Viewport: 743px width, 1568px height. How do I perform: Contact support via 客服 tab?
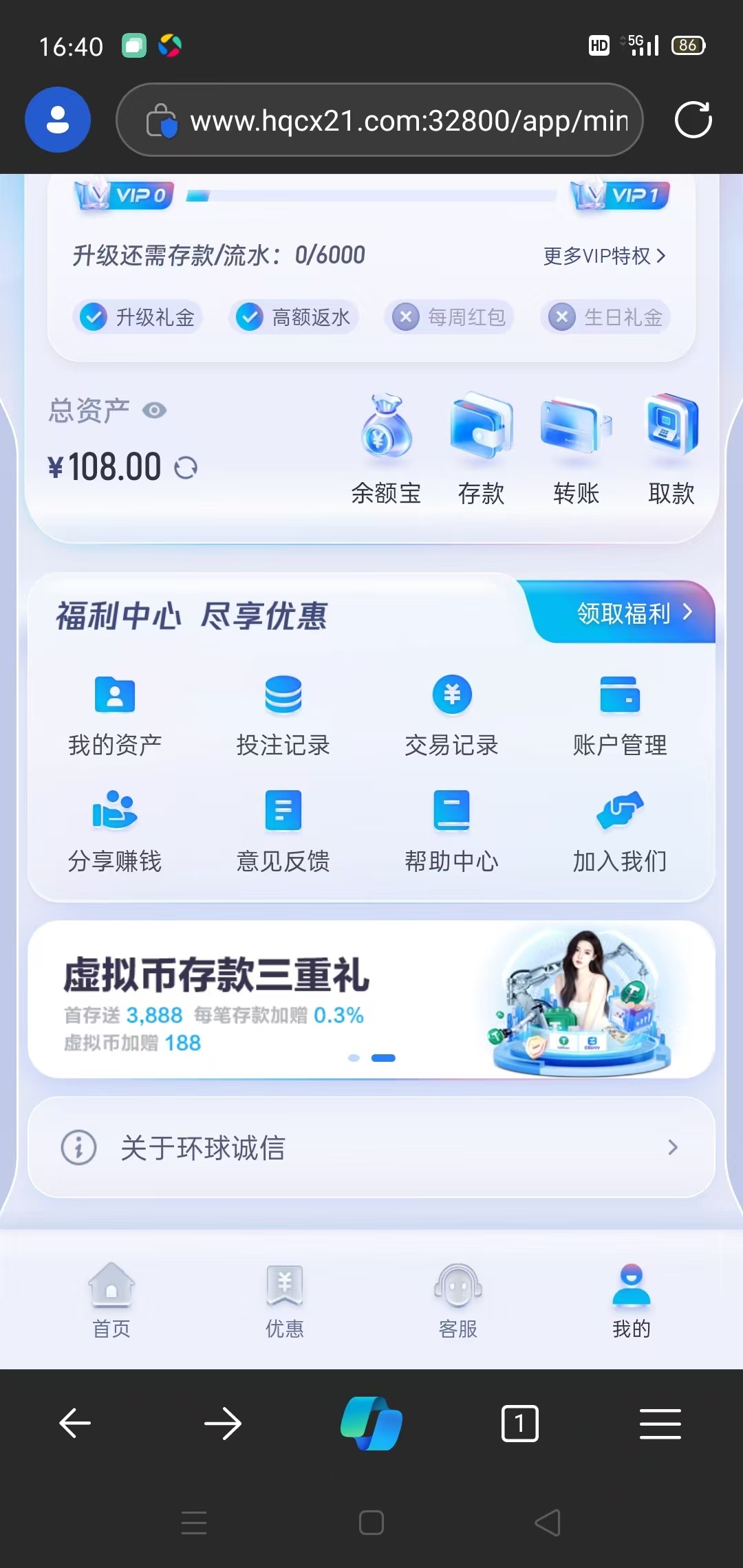(458, 1300)
